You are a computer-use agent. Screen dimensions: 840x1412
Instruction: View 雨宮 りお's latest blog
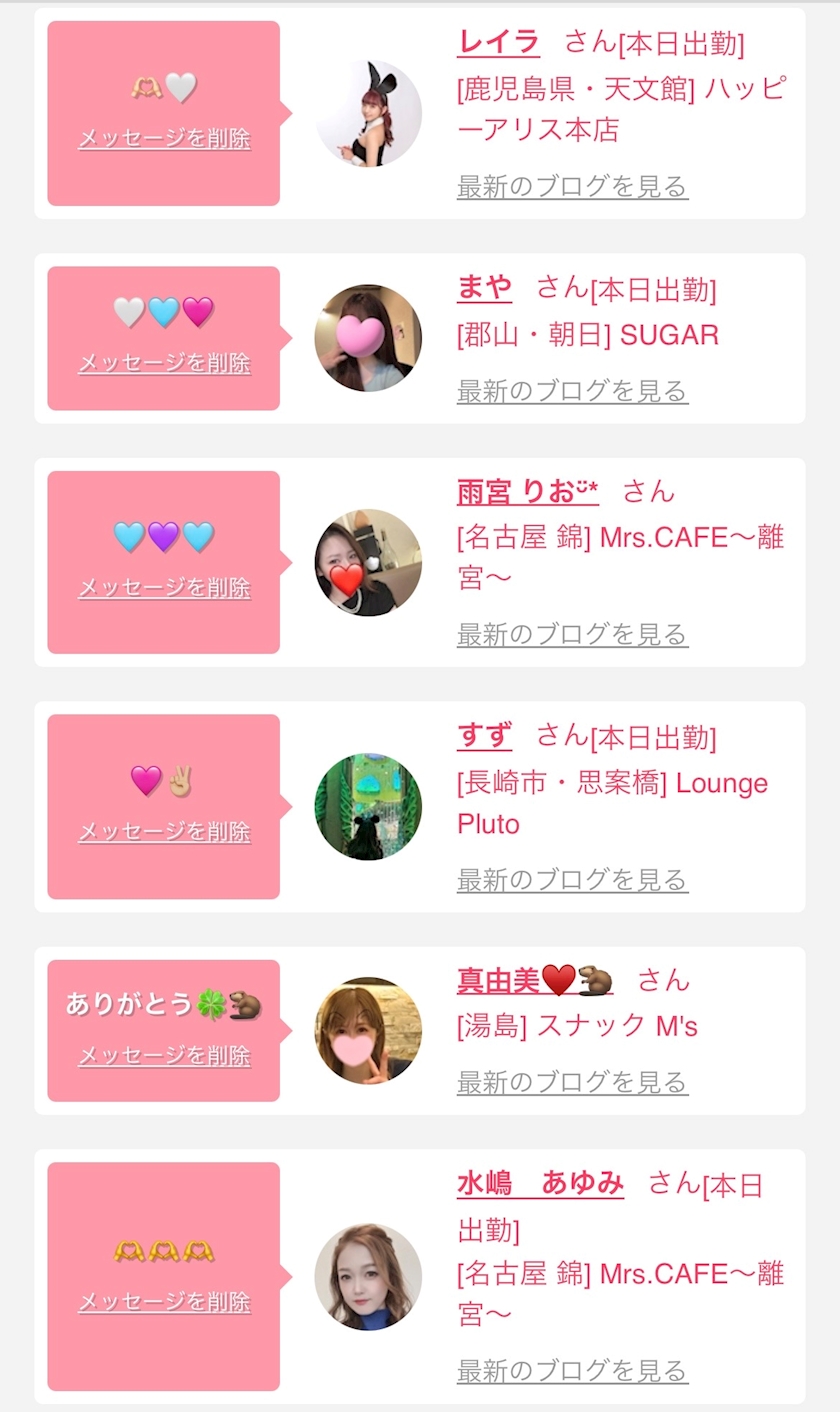(573, 634)
